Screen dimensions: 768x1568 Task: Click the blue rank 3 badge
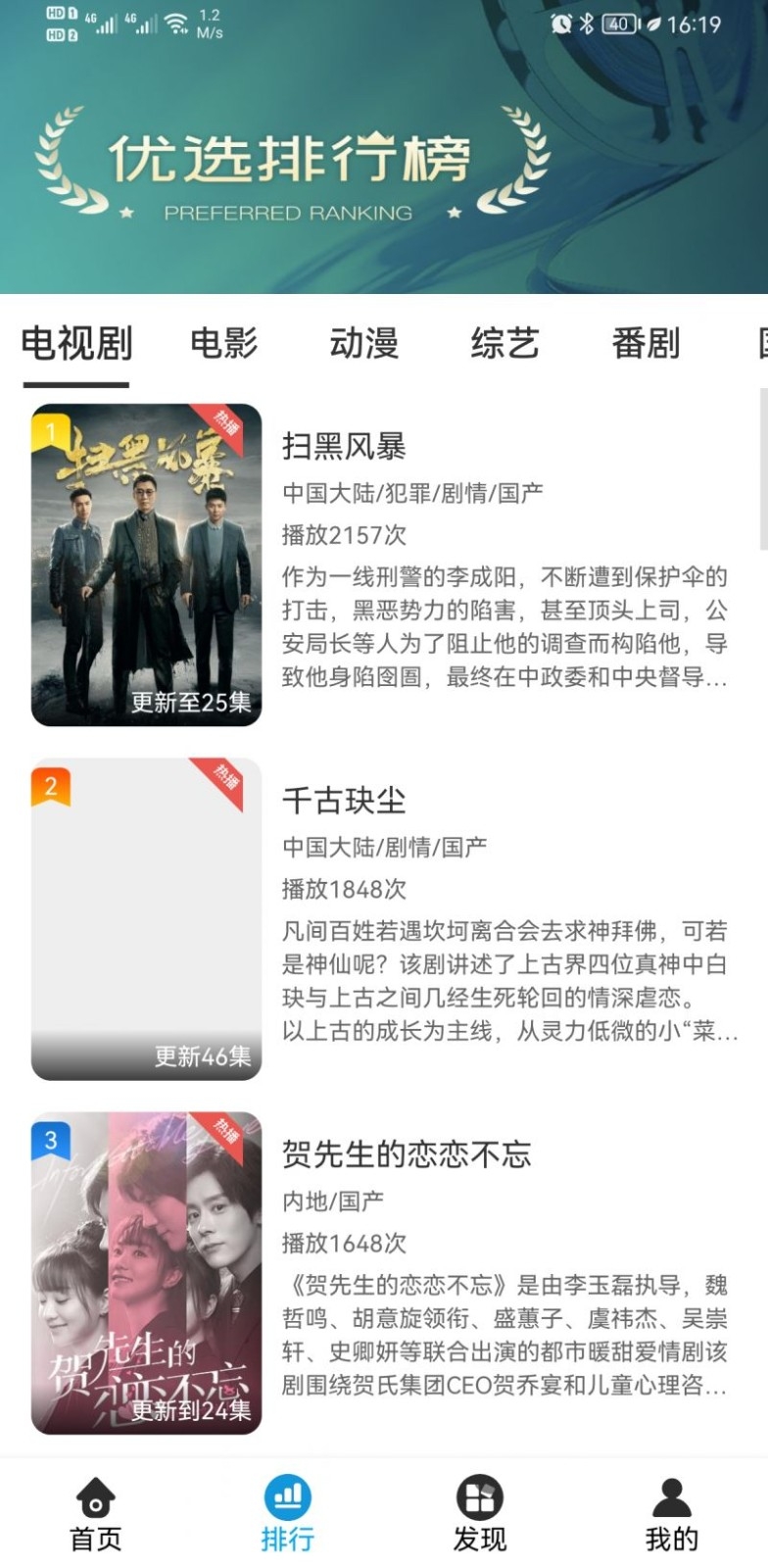pyautogui.click(x=50, y=1138)
